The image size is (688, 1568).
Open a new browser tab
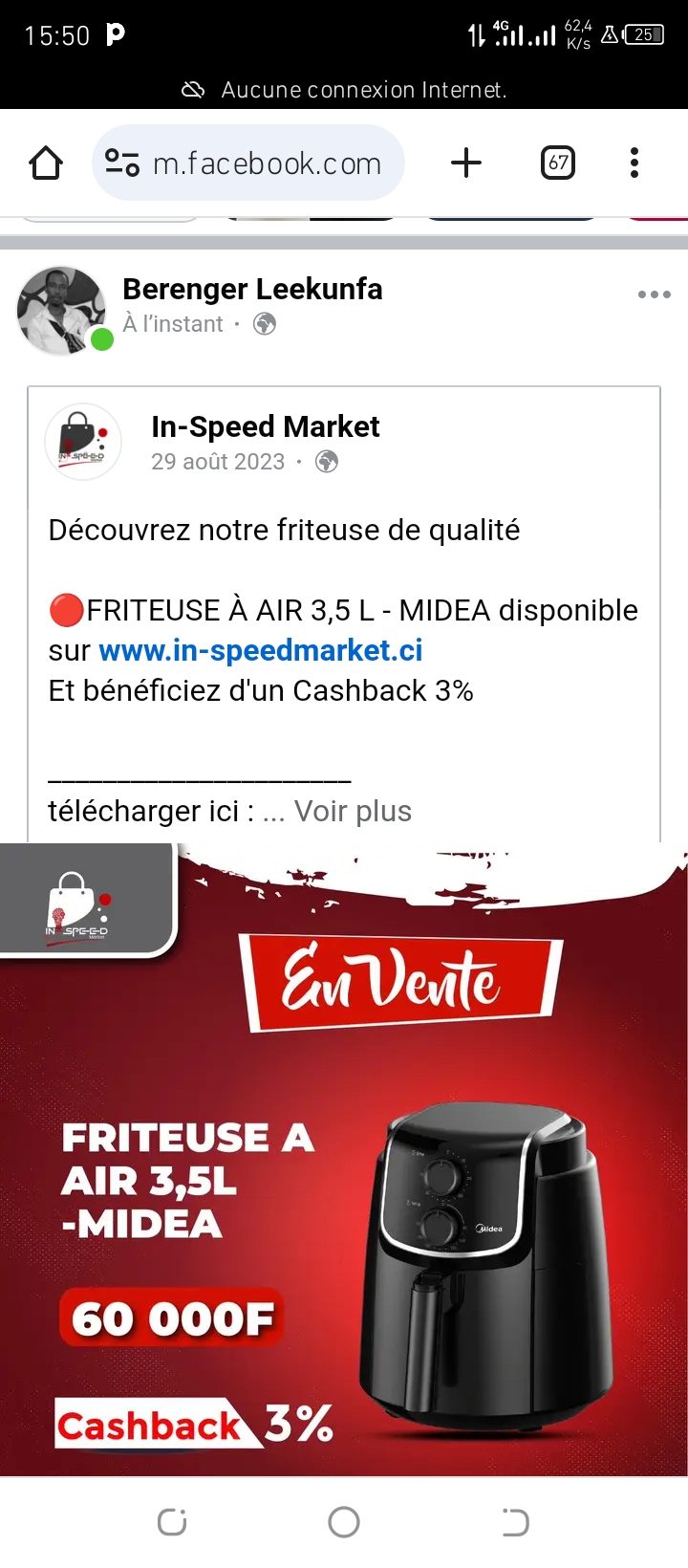[x=466, y=163]
